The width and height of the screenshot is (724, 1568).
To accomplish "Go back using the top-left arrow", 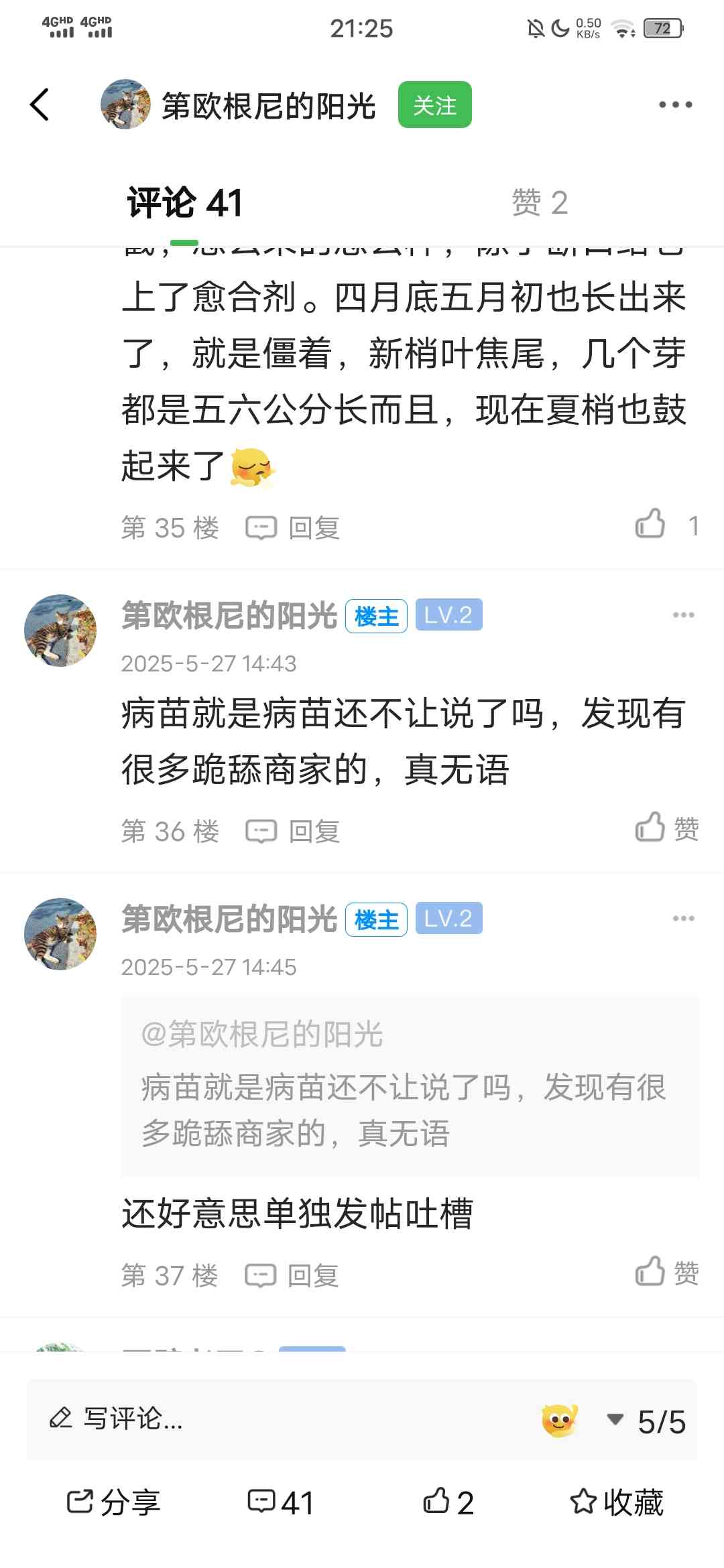I will click(x=40, y=105).
